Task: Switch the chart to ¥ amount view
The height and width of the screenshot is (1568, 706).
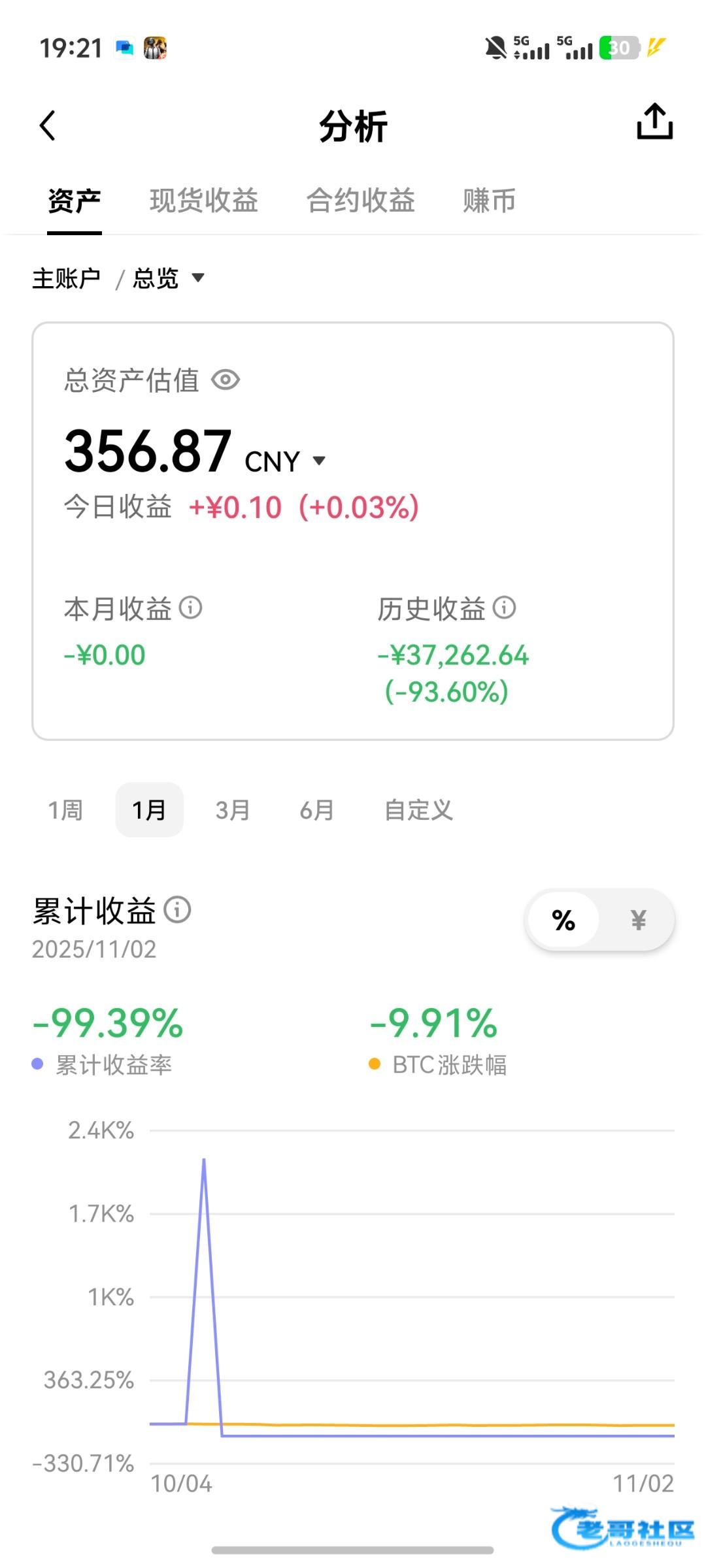Action: [x=638, y=920]
